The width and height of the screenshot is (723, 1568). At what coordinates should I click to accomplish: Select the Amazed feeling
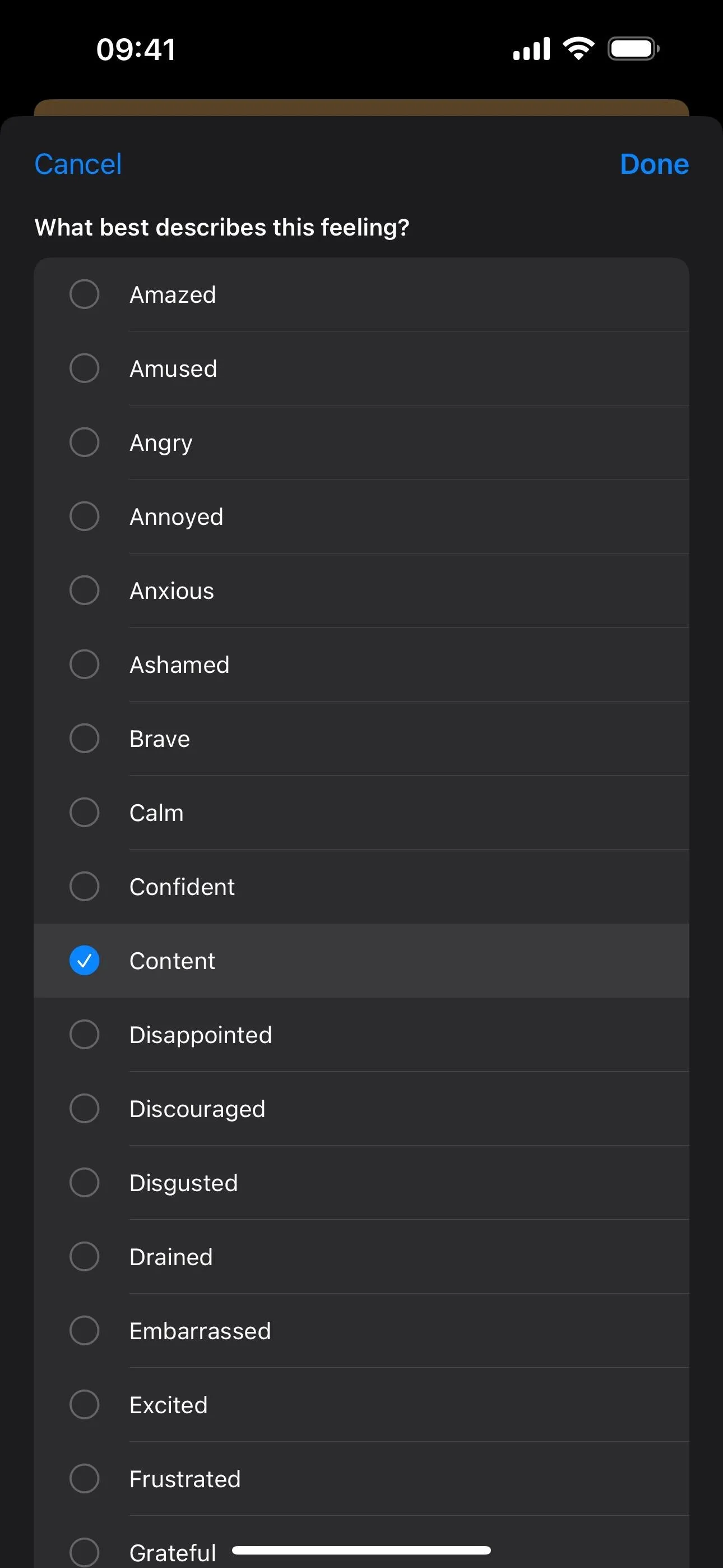[361, 294]
